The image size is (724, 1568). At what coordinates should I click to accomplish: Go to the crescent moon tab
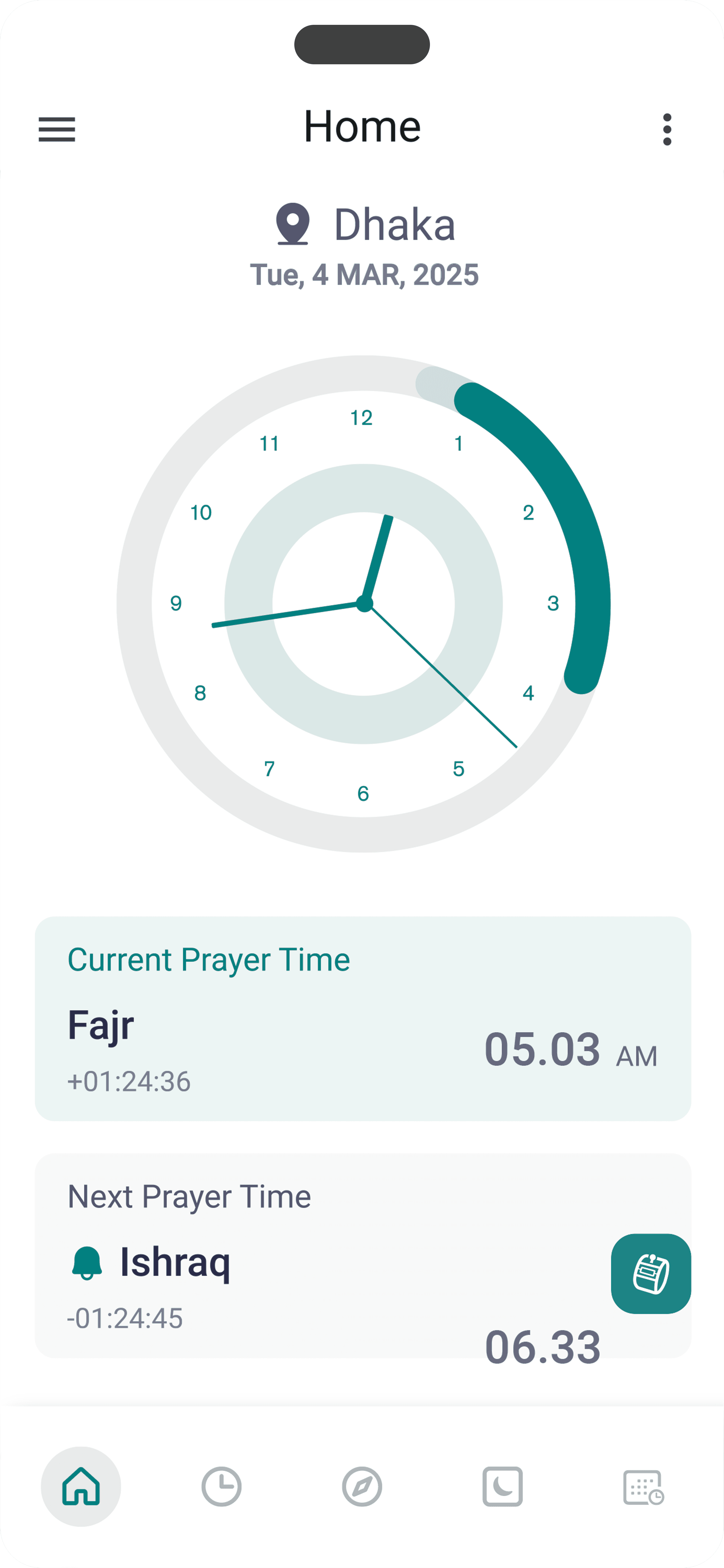[502, 1486]
